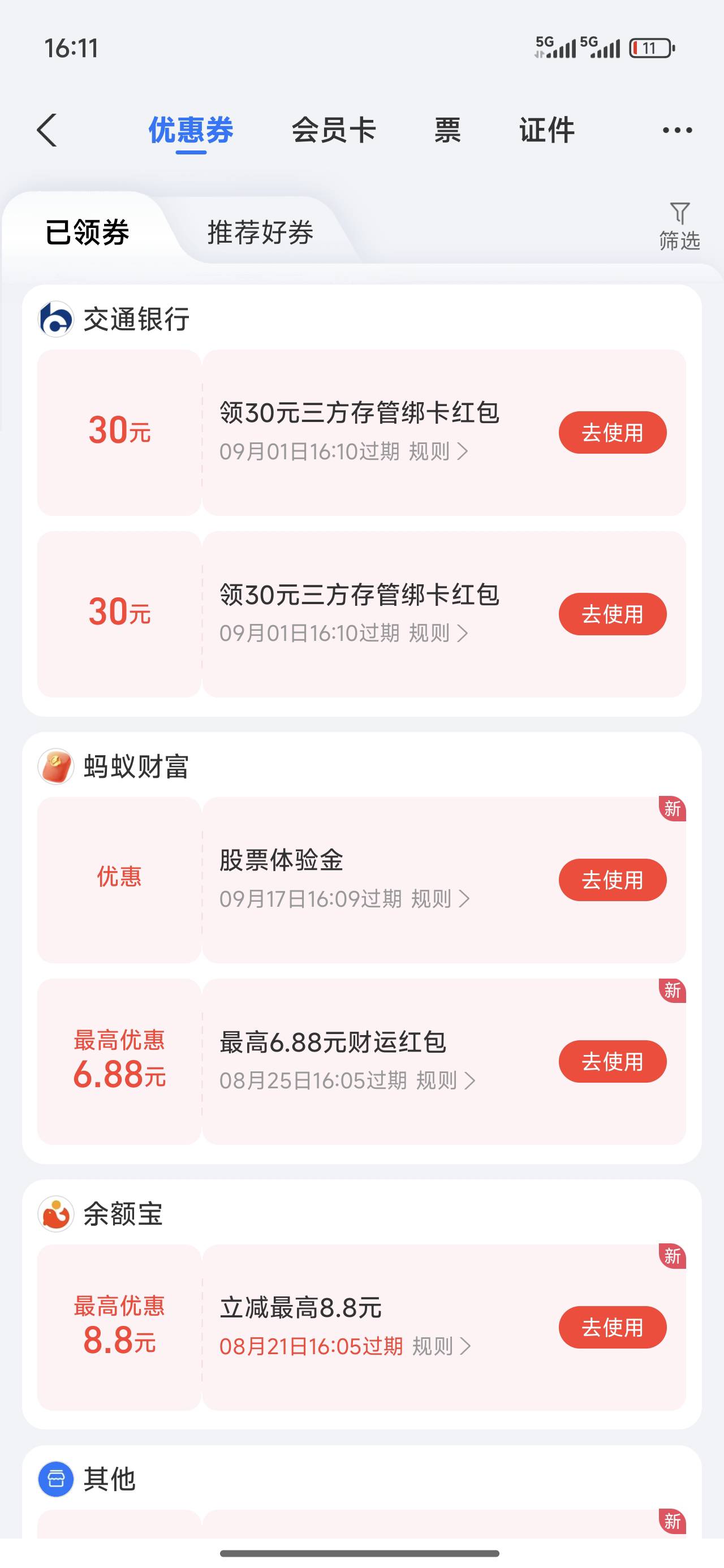Switch to the 会员卡 tab
Image resolution: width=724 pixels, height=1568 pixels.
coord(334,130)
